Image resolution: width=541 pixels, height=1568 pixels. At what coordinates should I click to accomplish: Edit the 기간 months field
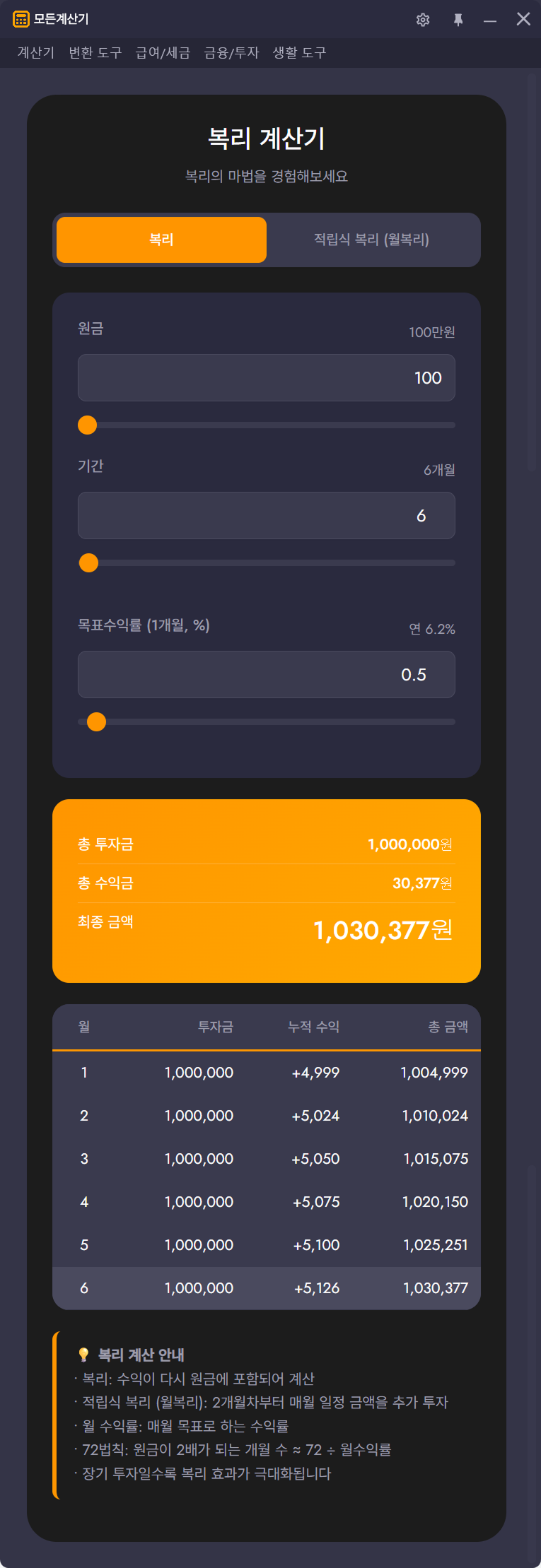(x=266, y=516)
